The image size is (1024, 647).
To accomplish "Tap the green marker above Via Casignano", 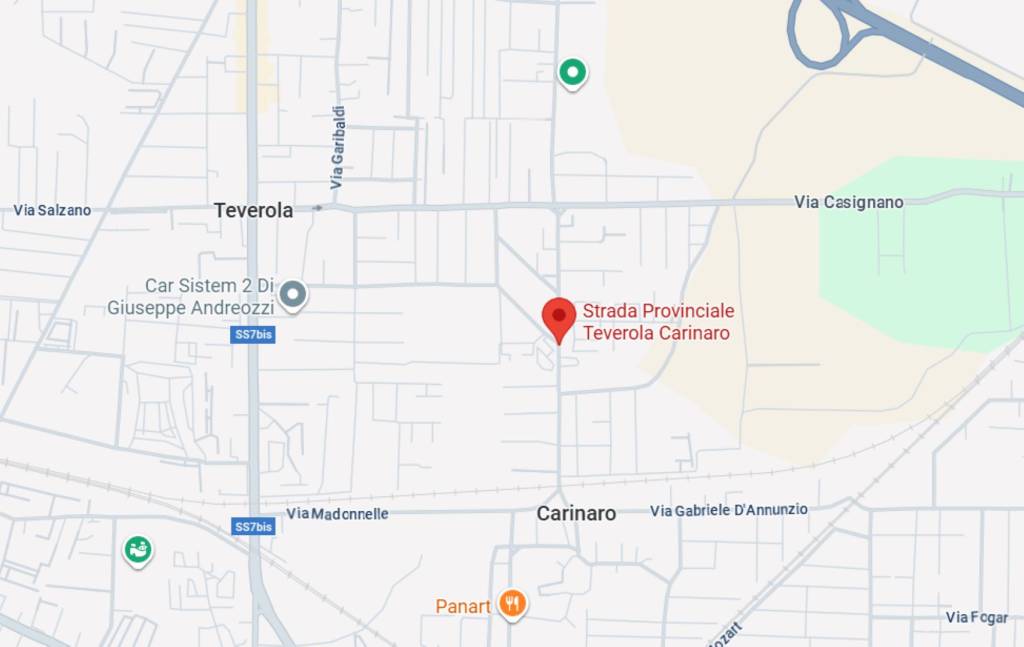I will [x=572, y=72].
